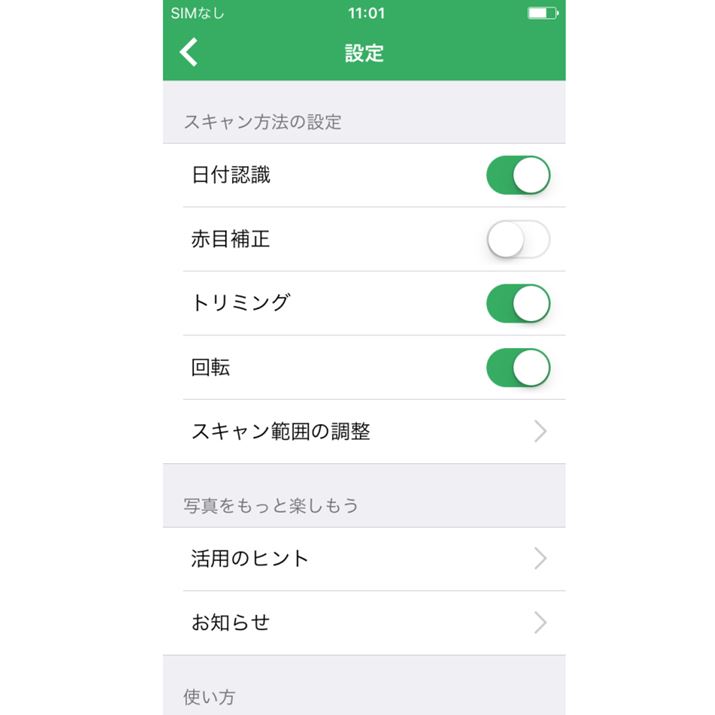Toggle the 回転 switch off
The height and width of the screenshot is (715, 715).
tap(518, 368)
